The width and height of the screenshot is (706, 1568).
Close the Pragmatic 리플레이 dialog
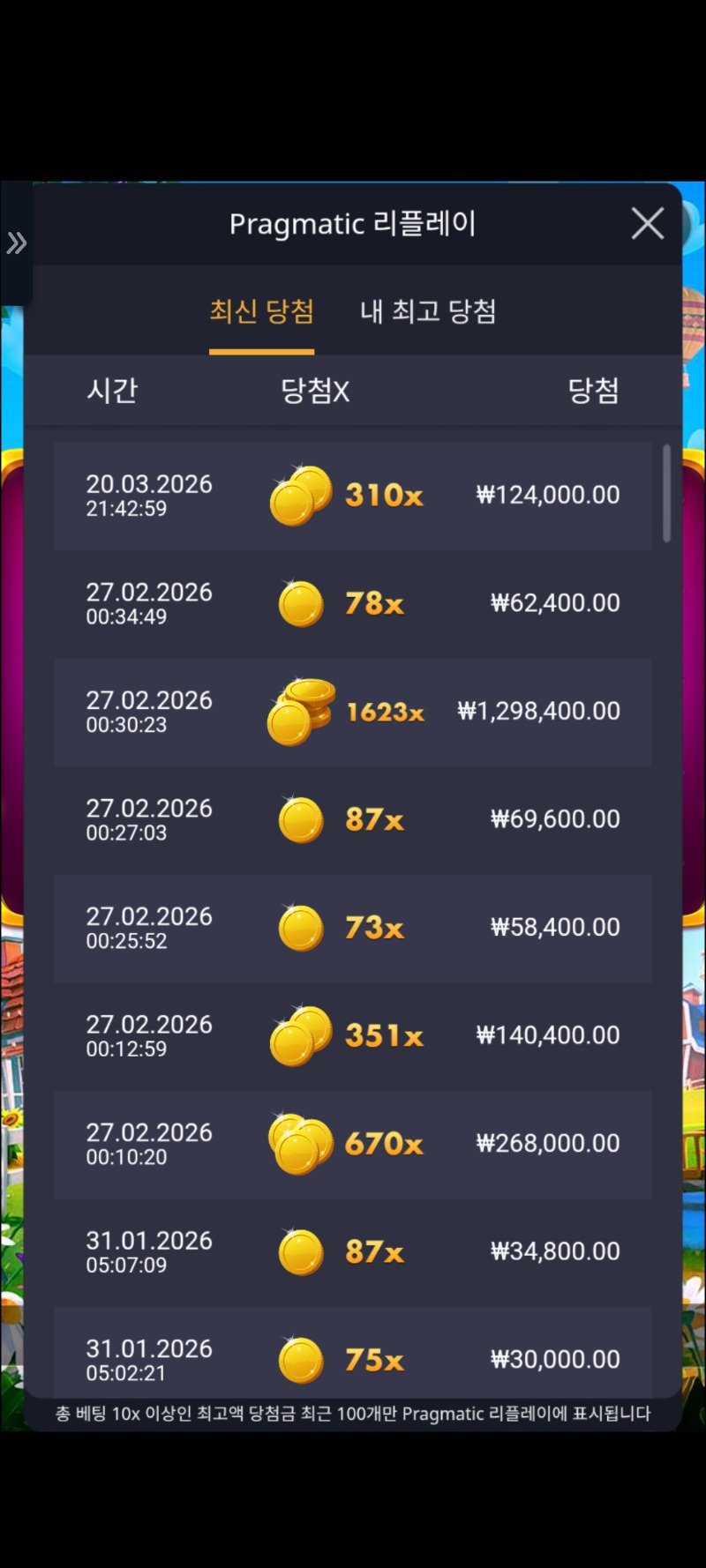coord(647,224)
